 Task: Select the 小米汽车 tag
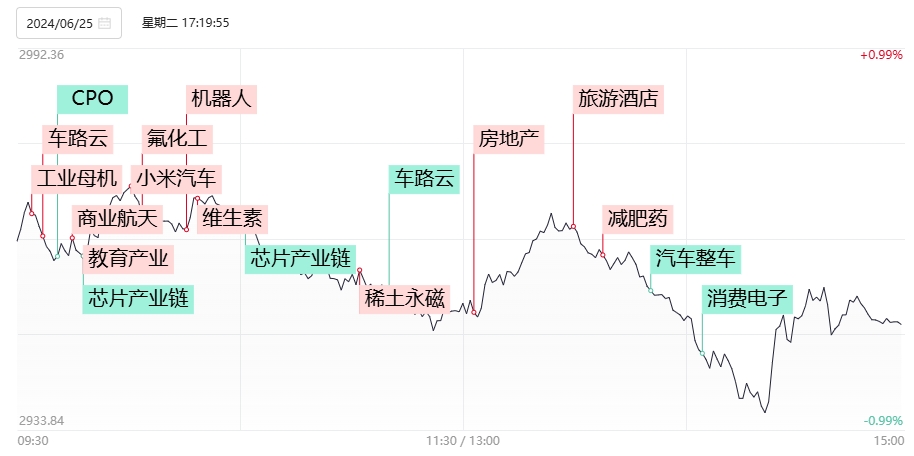click(176, 179)
